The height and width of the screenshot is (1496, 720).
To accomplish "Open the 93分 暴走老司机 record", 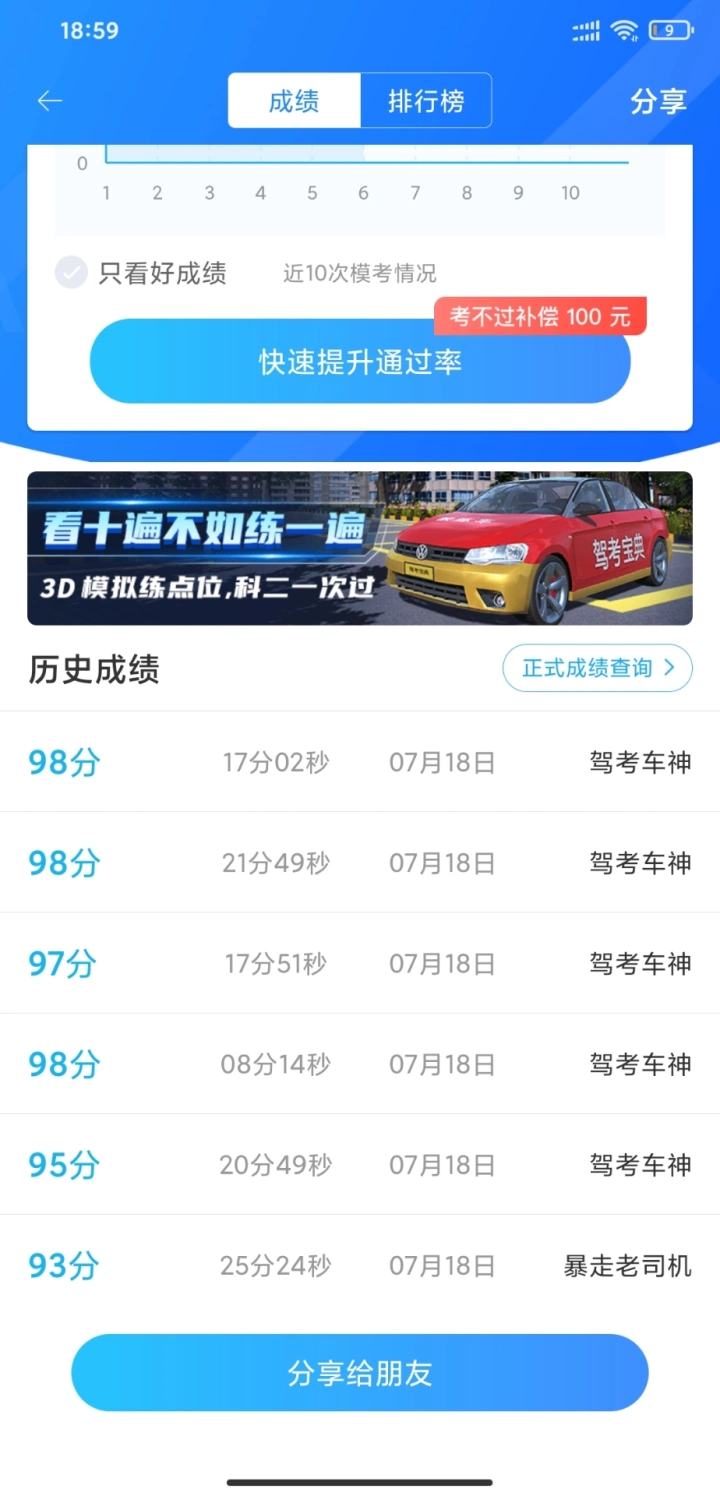I will point(360,1265).
